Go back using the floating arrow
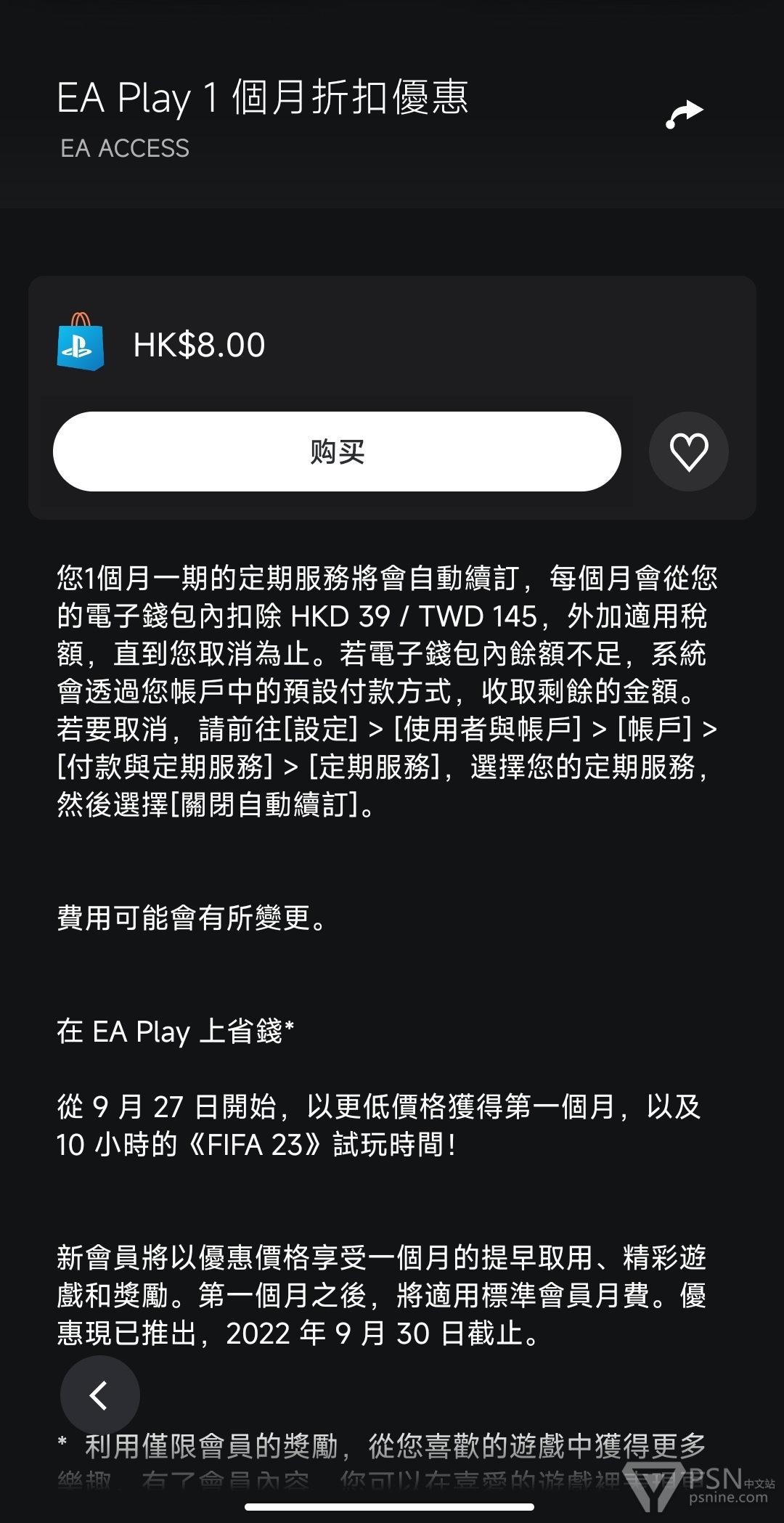The image size is (784, 1523). [x=99, y=1395]
